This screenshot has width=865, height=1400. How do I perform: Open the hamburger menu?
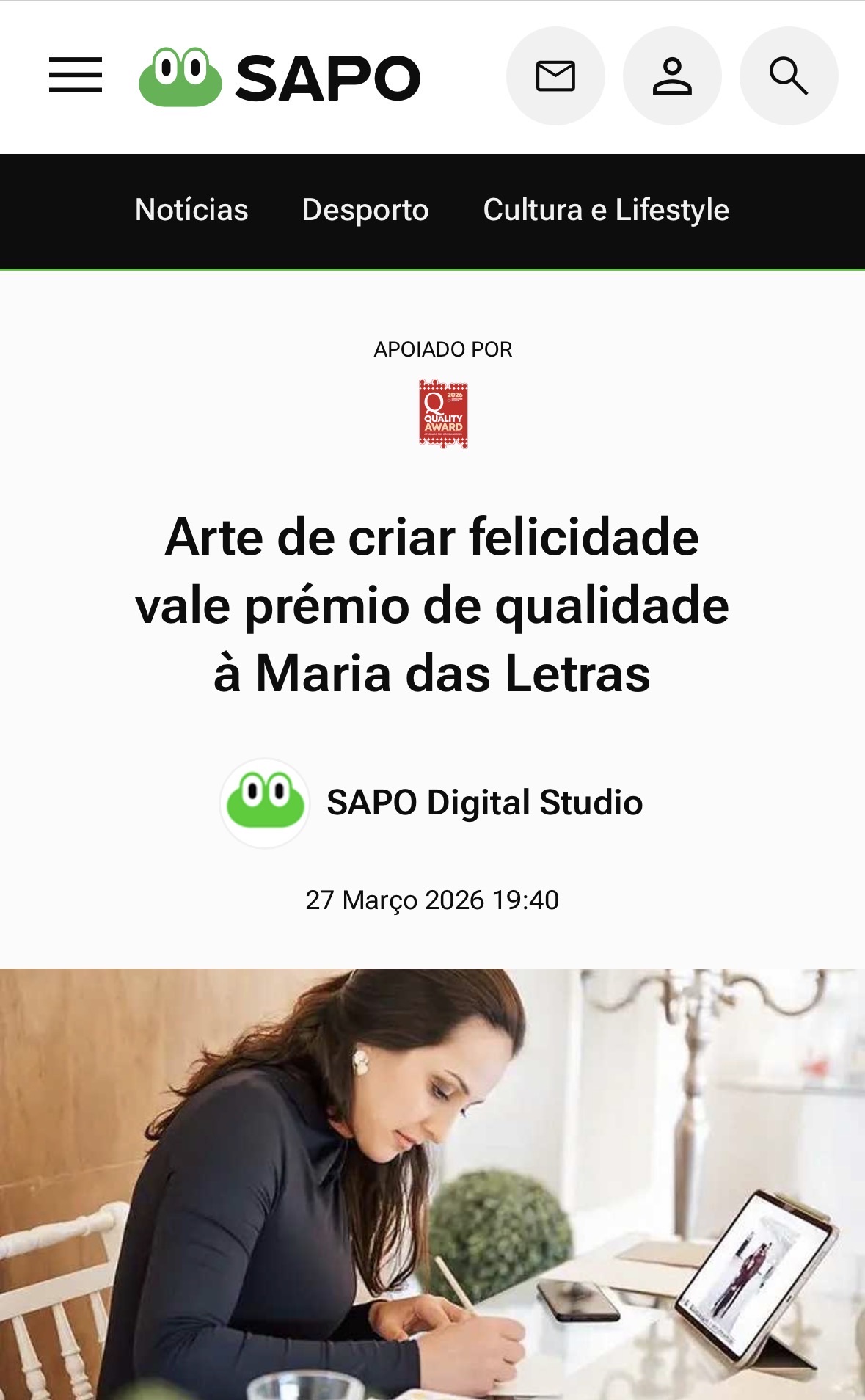(76, 76)
